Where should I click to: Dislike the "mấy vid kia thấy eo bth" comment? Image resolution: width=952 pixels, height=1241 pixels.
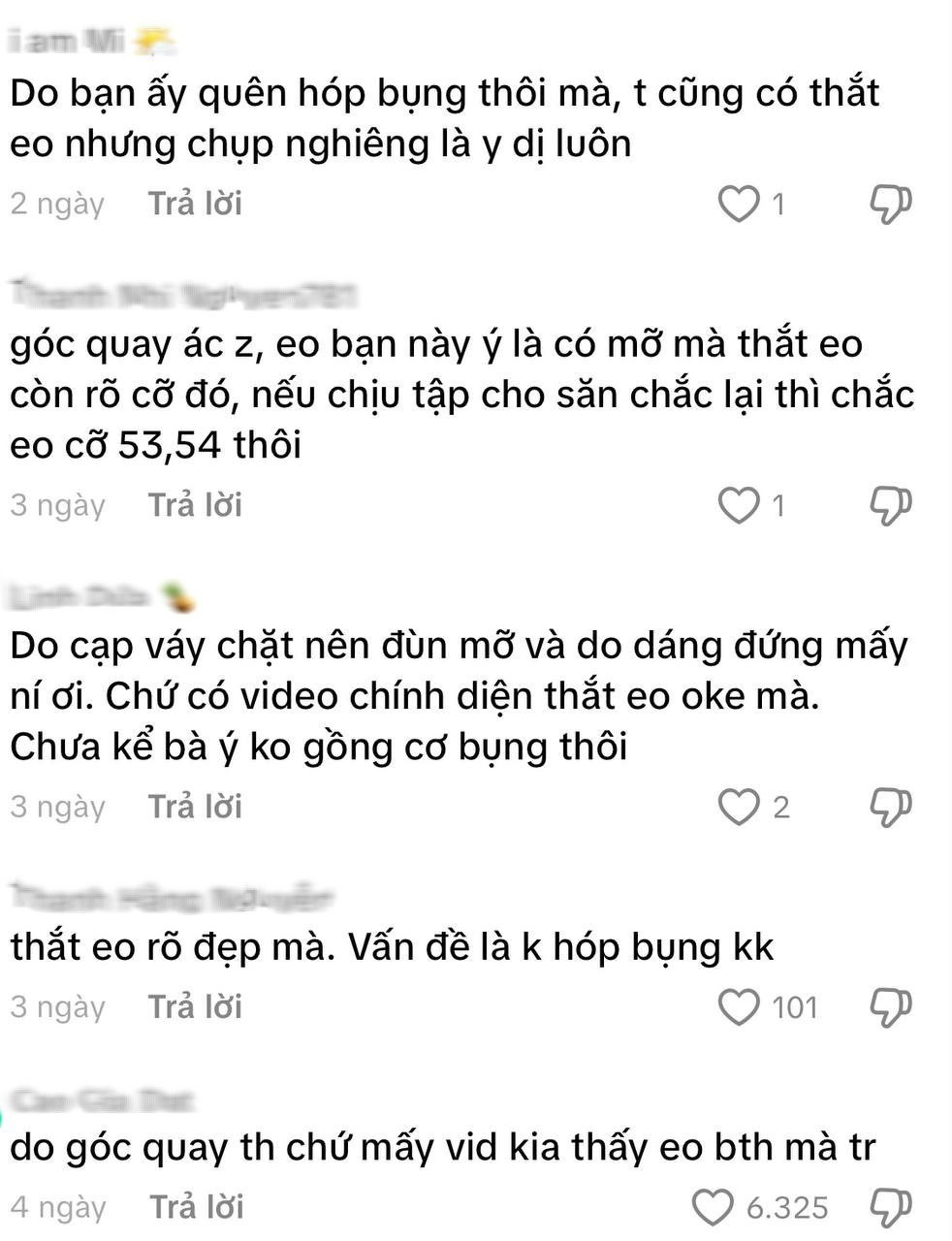tap(889, 1207)
